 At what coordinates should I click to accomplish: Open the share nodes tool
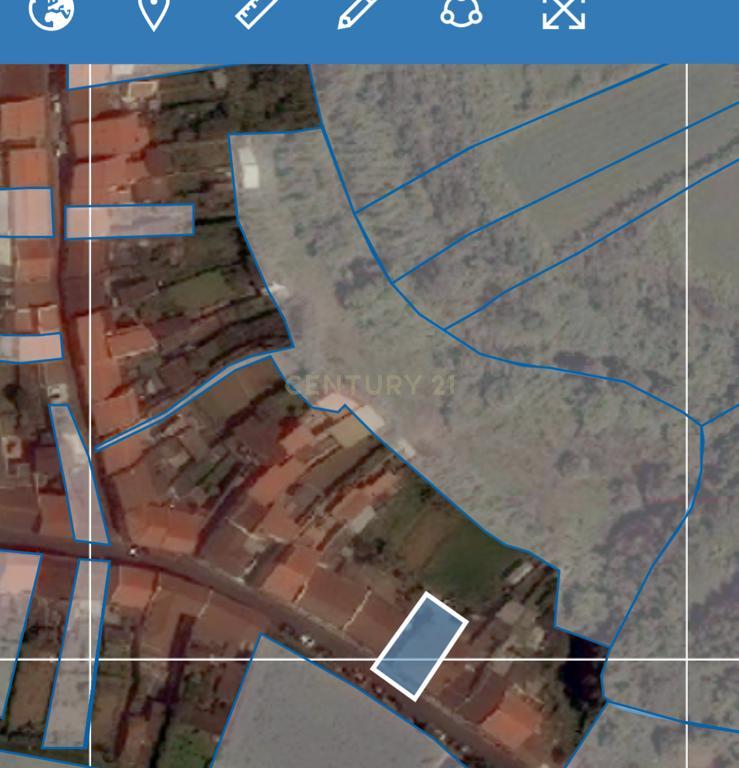coord(461,12)
